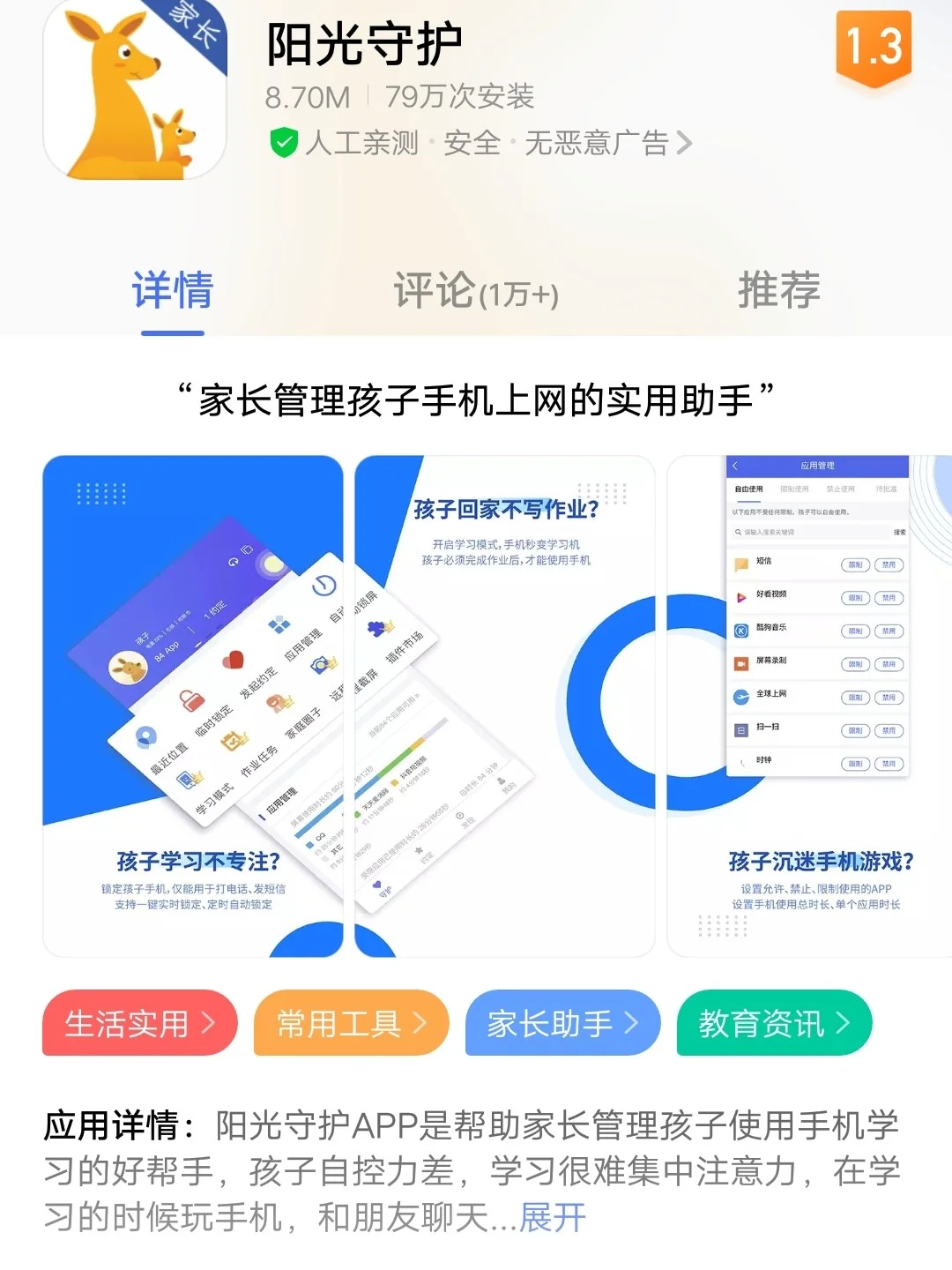Screen dimensions: 952x1270
Task: Select the 详情 tab
Action: (x=173, y=291)
